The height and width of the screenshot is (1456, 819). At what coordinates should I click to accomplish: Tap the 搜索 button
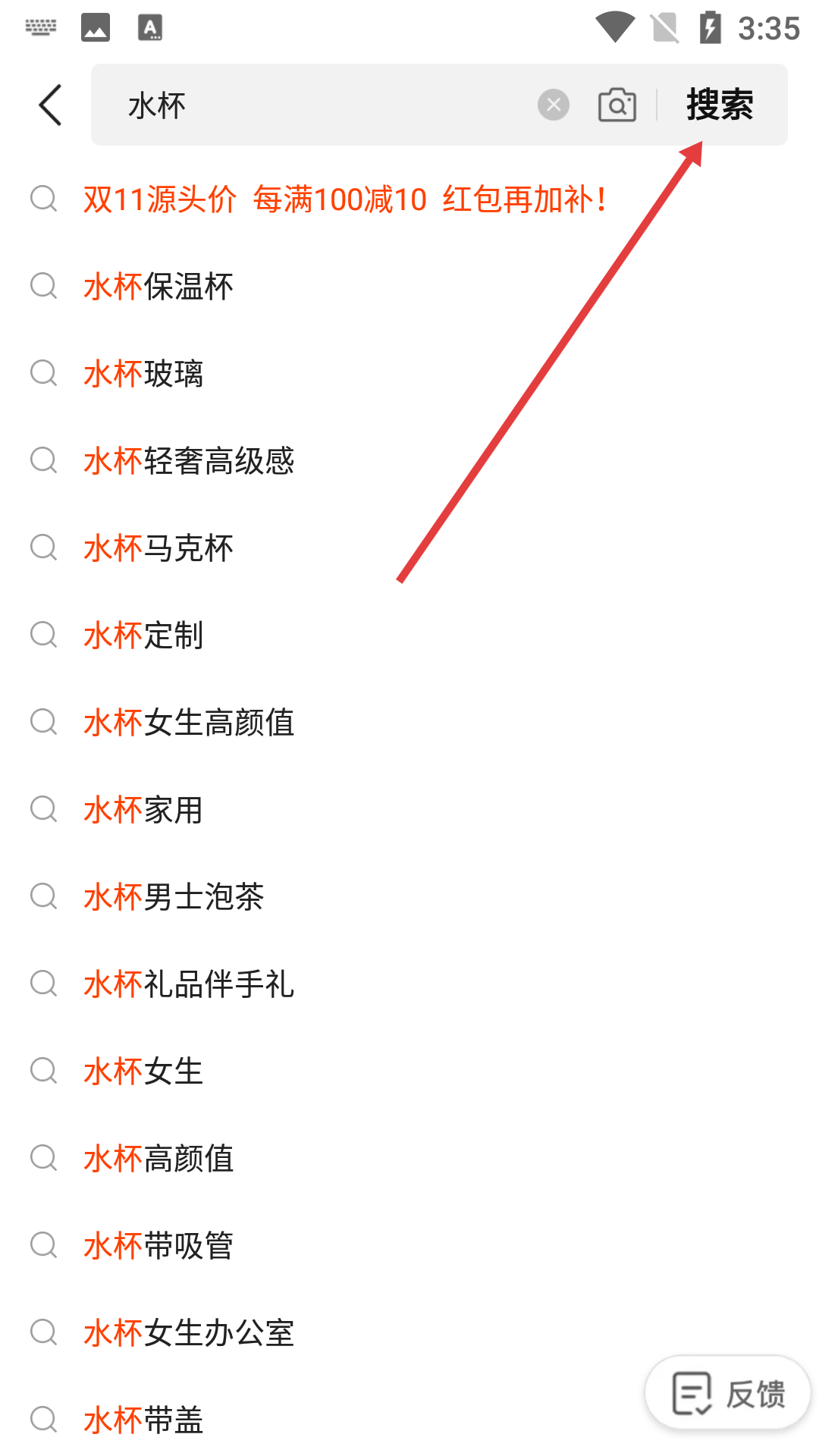click(x=720, y=105)
